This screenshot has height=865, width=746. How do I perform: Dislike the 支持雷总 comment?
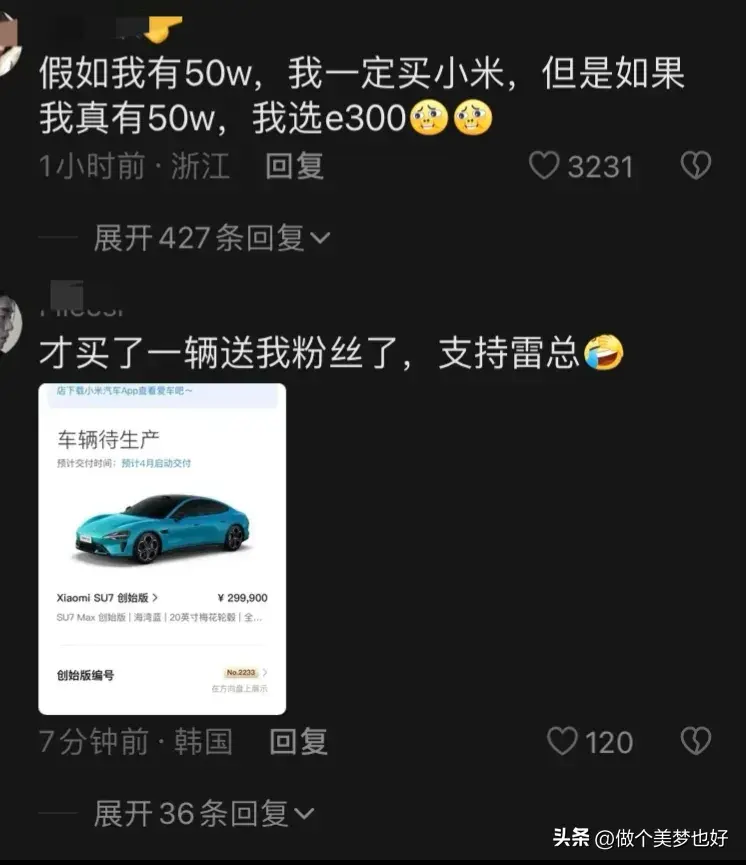[x=695, y=741]
